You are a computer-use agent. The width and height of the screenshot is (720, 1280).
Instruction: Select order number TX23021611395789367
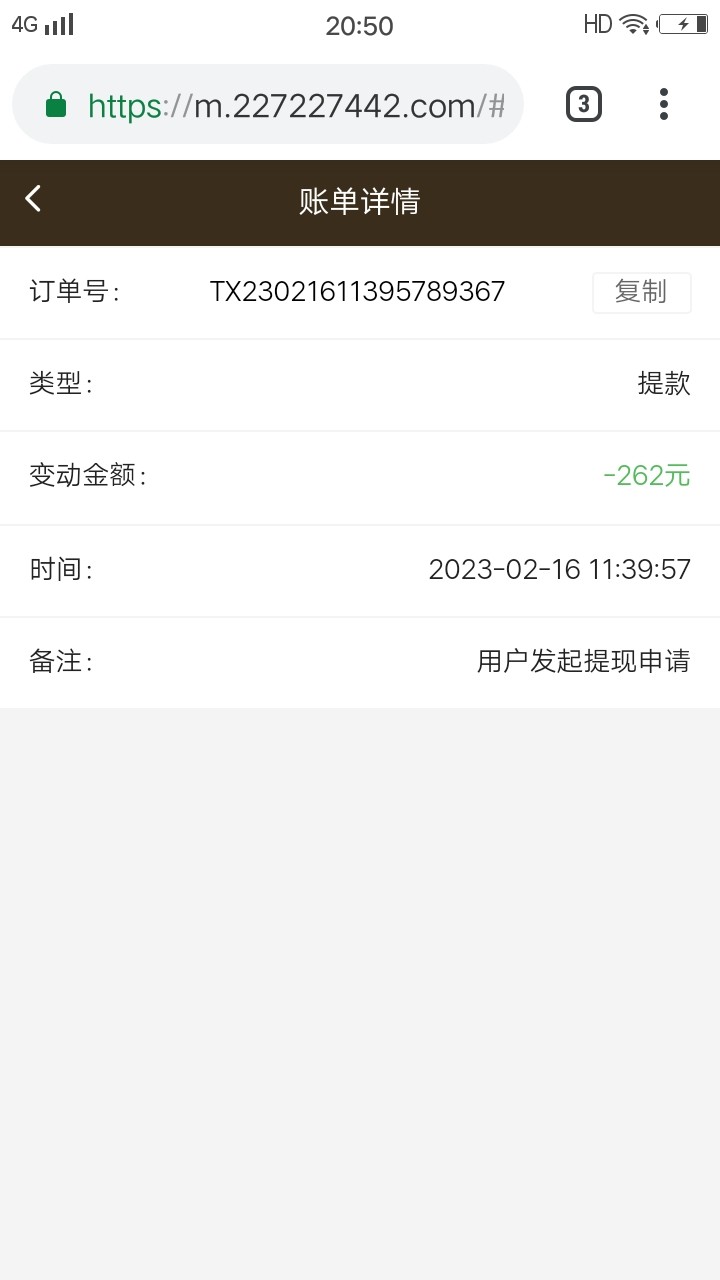[x=355, y=292]
